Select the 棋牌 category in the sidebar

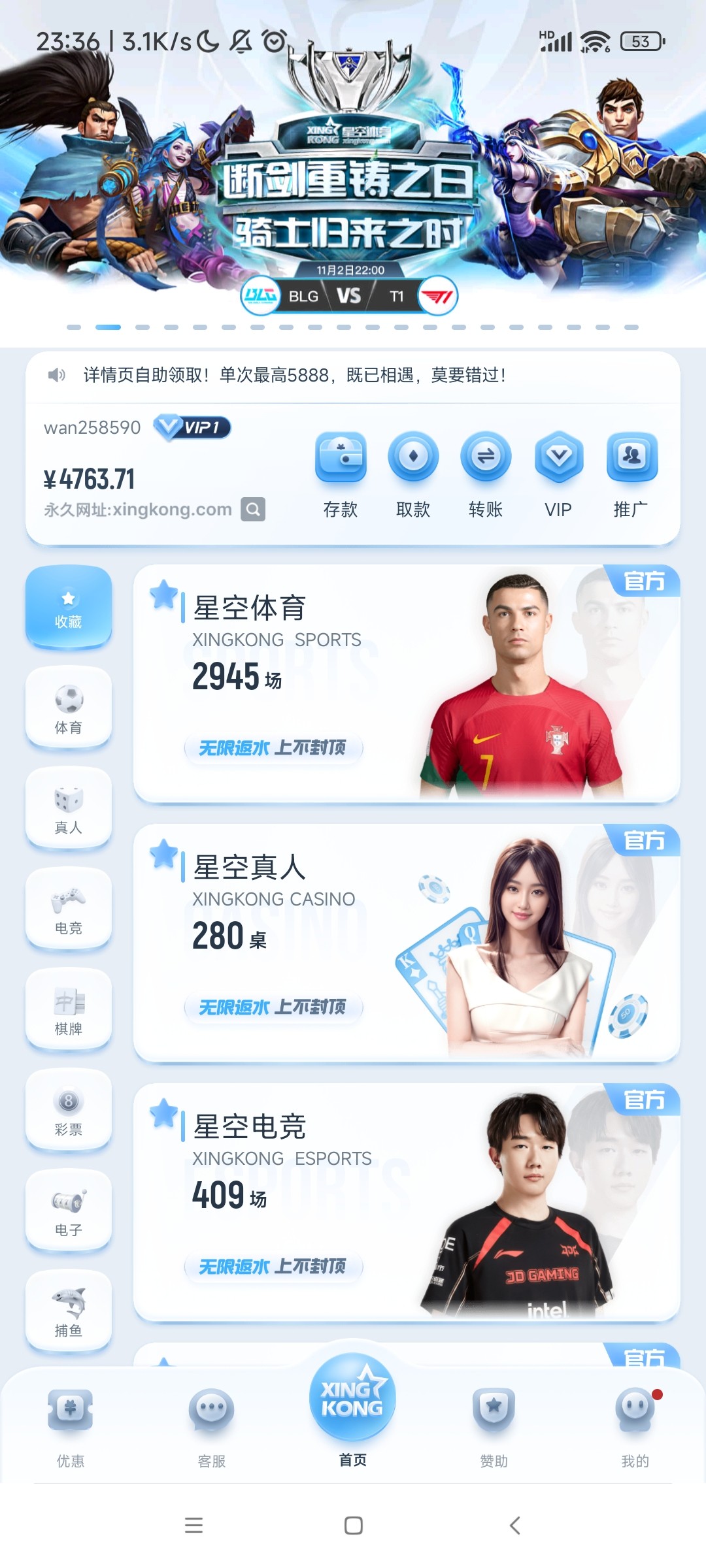pos(69,1009)
